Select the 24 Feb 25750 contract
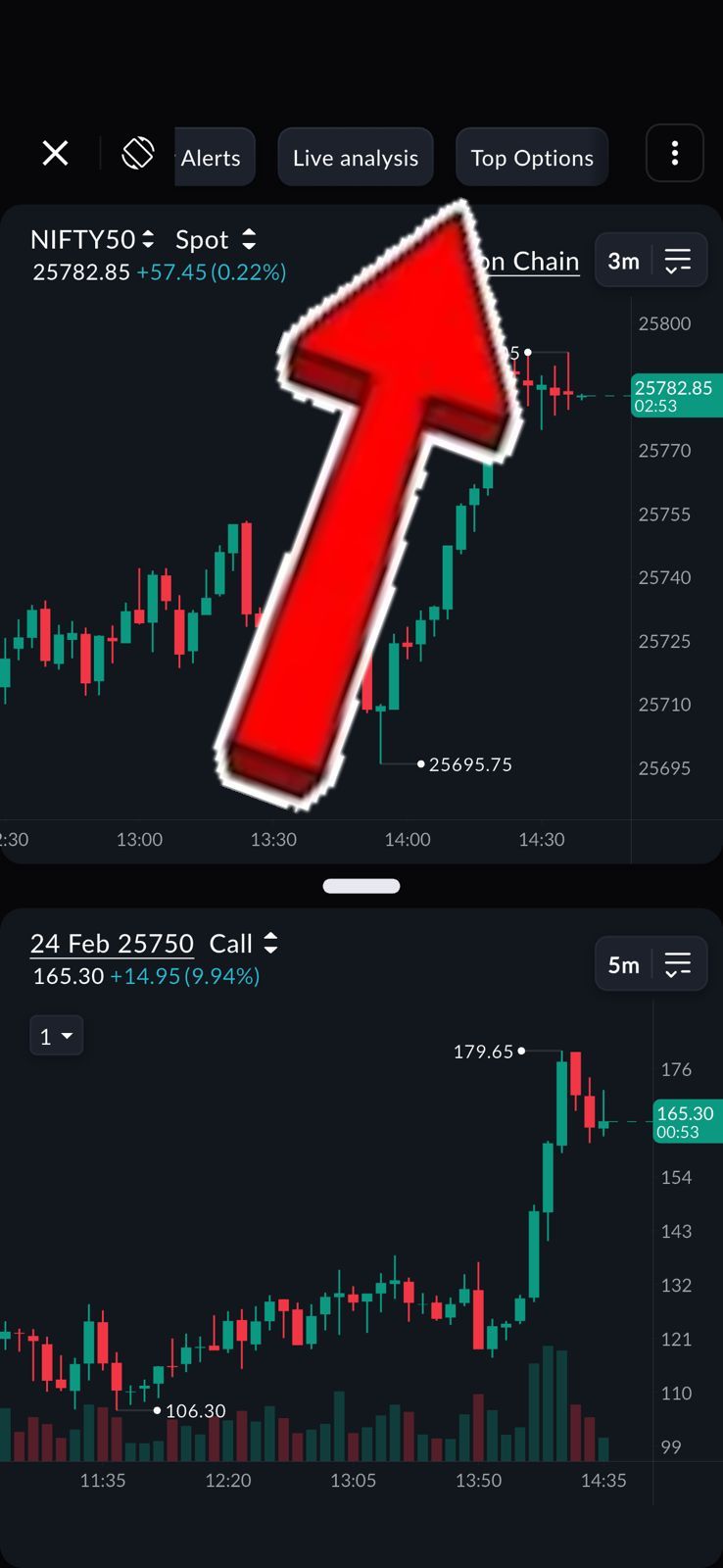Screen dimensions: 723x1568 tap(112, 943)
